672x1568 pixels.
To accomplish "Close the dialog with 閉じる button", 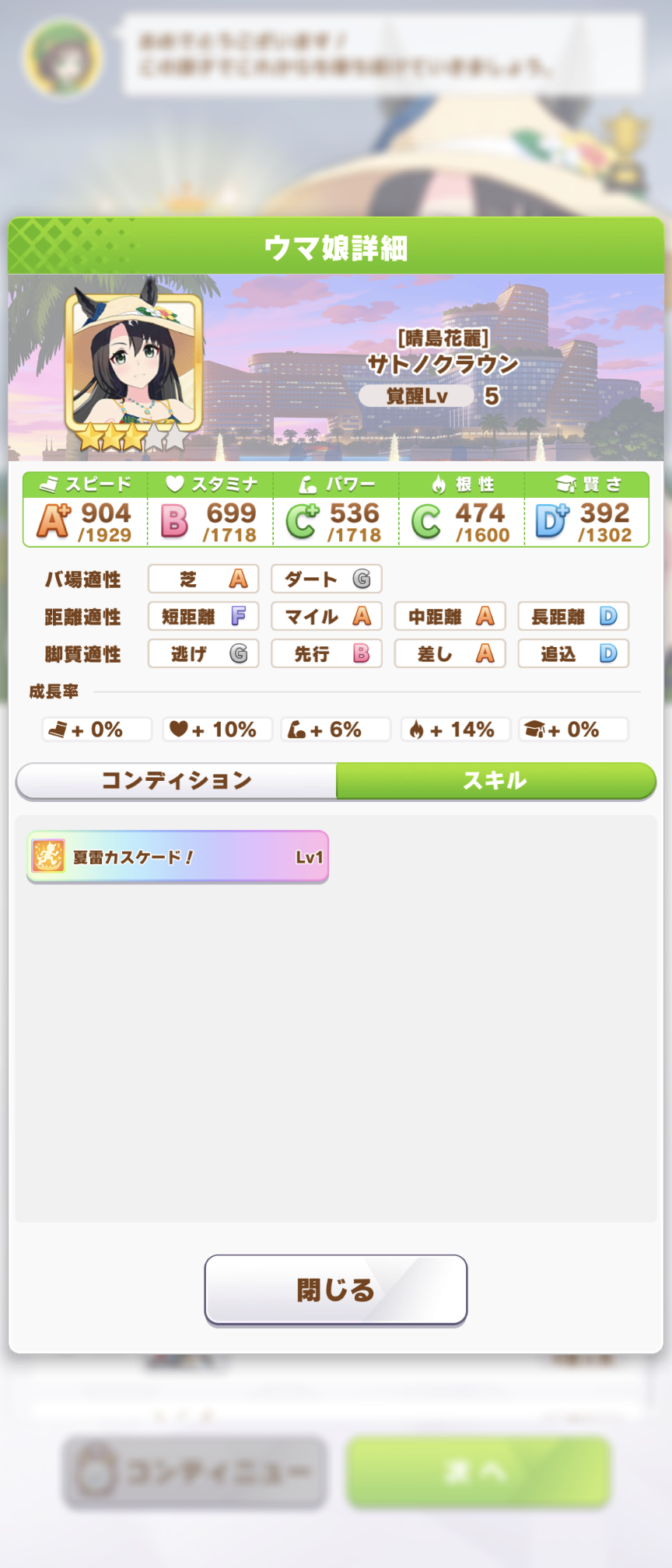I will [x=335, y=1290].
